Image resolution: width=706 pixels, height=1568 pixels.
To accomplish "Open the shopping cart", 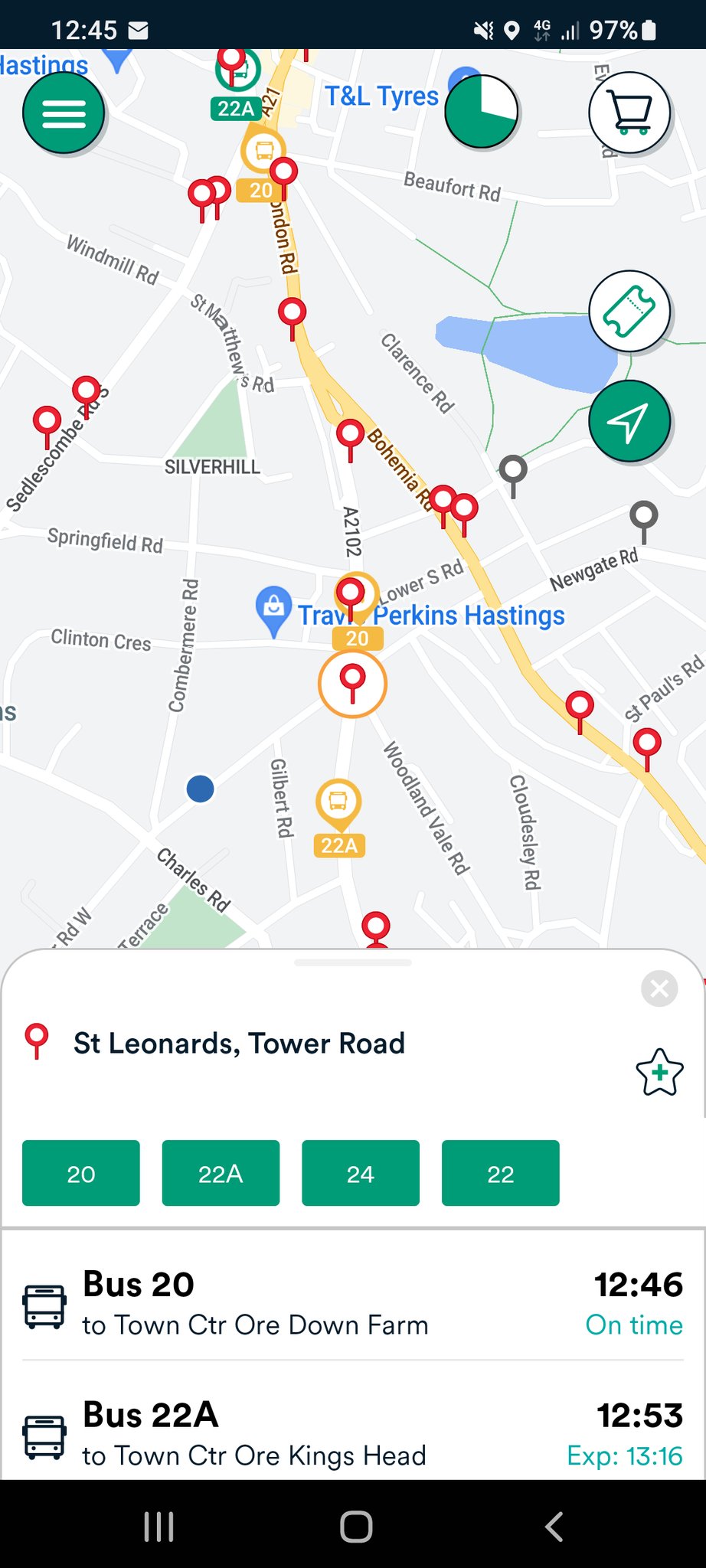I will (629, 112).
